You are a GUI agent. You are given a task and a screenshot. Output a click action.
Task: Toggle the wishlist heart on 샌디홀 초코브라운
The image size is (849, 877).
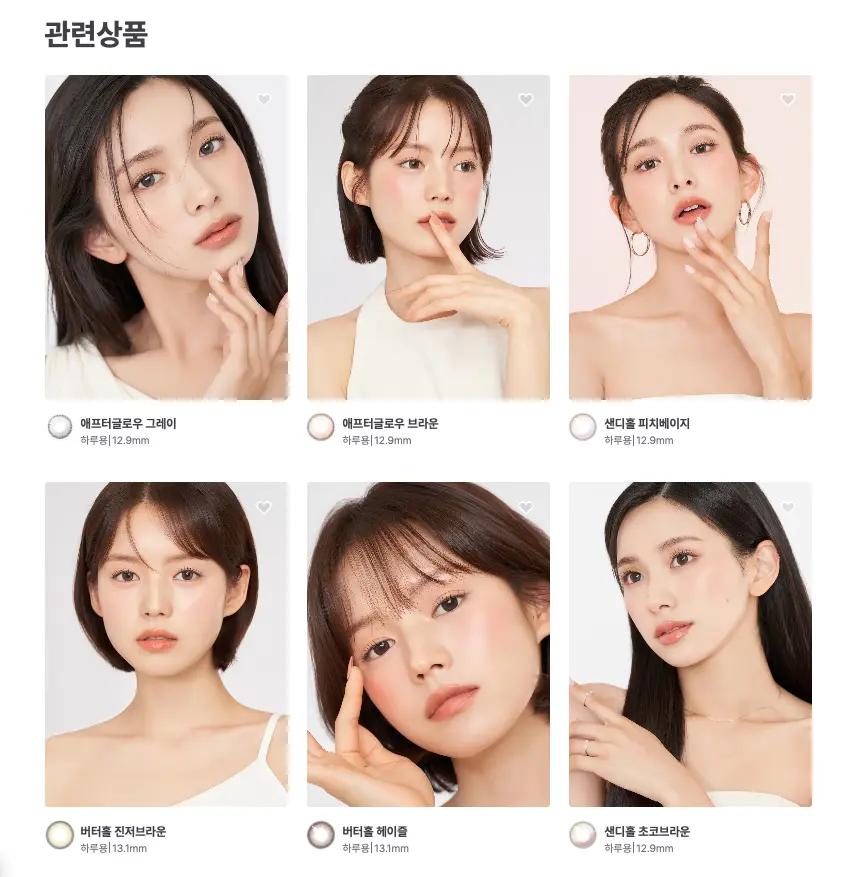tap(787, 505)
